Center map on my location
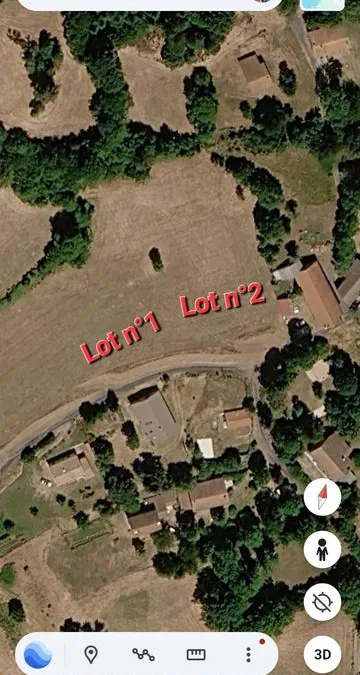Viewport: 360px width, 675px height. point(322,602)
